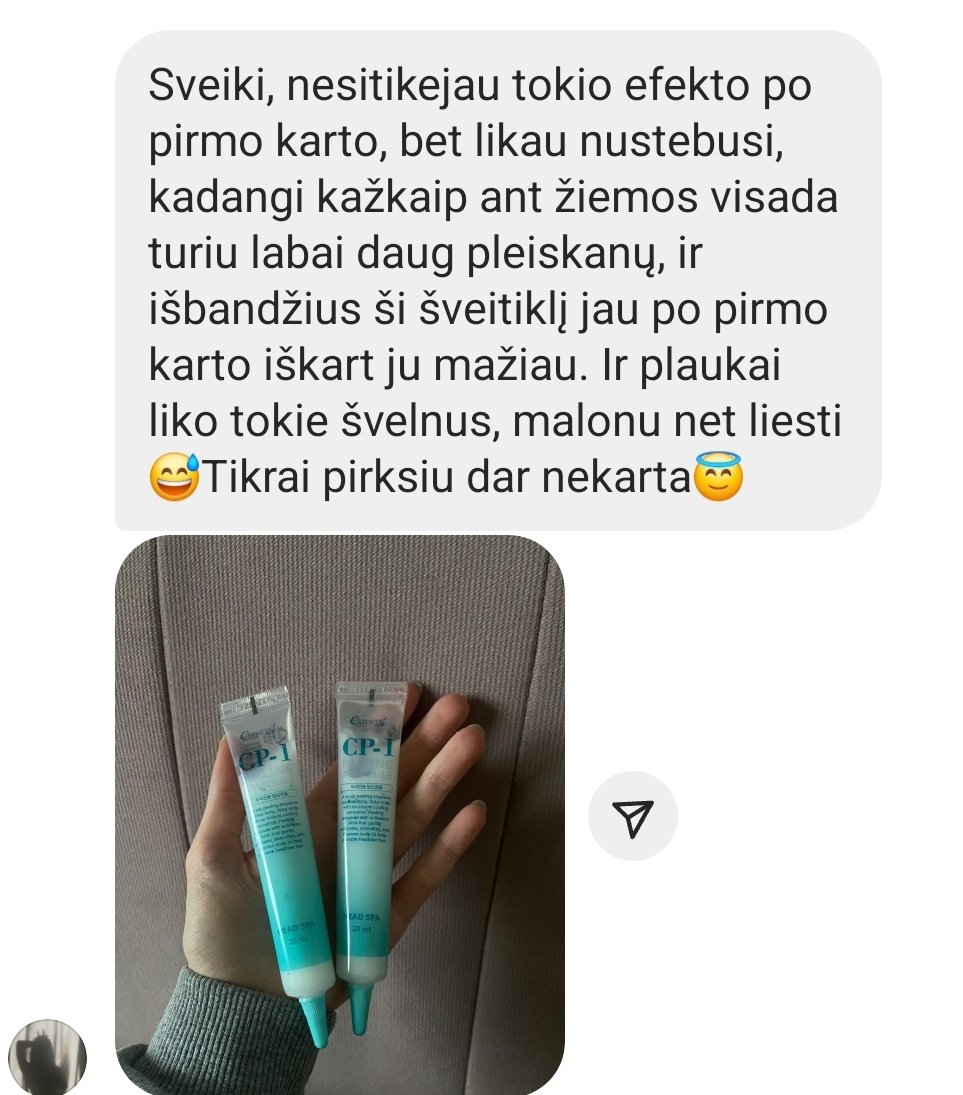
Task: Open the sender's profile avatar
Action: (47, 1057)
